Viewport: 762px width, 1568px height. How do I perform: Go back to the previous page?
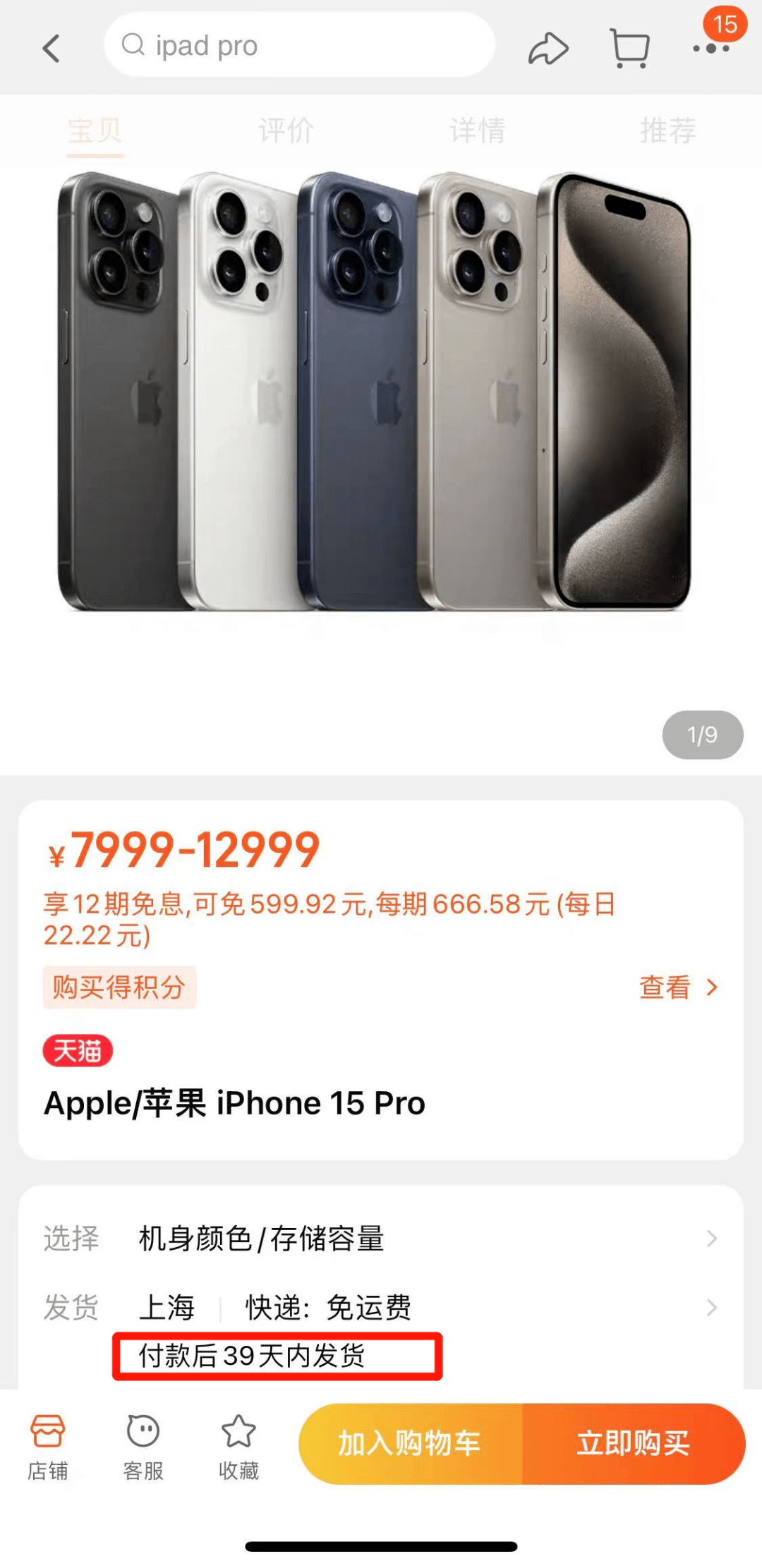(51, 49)
